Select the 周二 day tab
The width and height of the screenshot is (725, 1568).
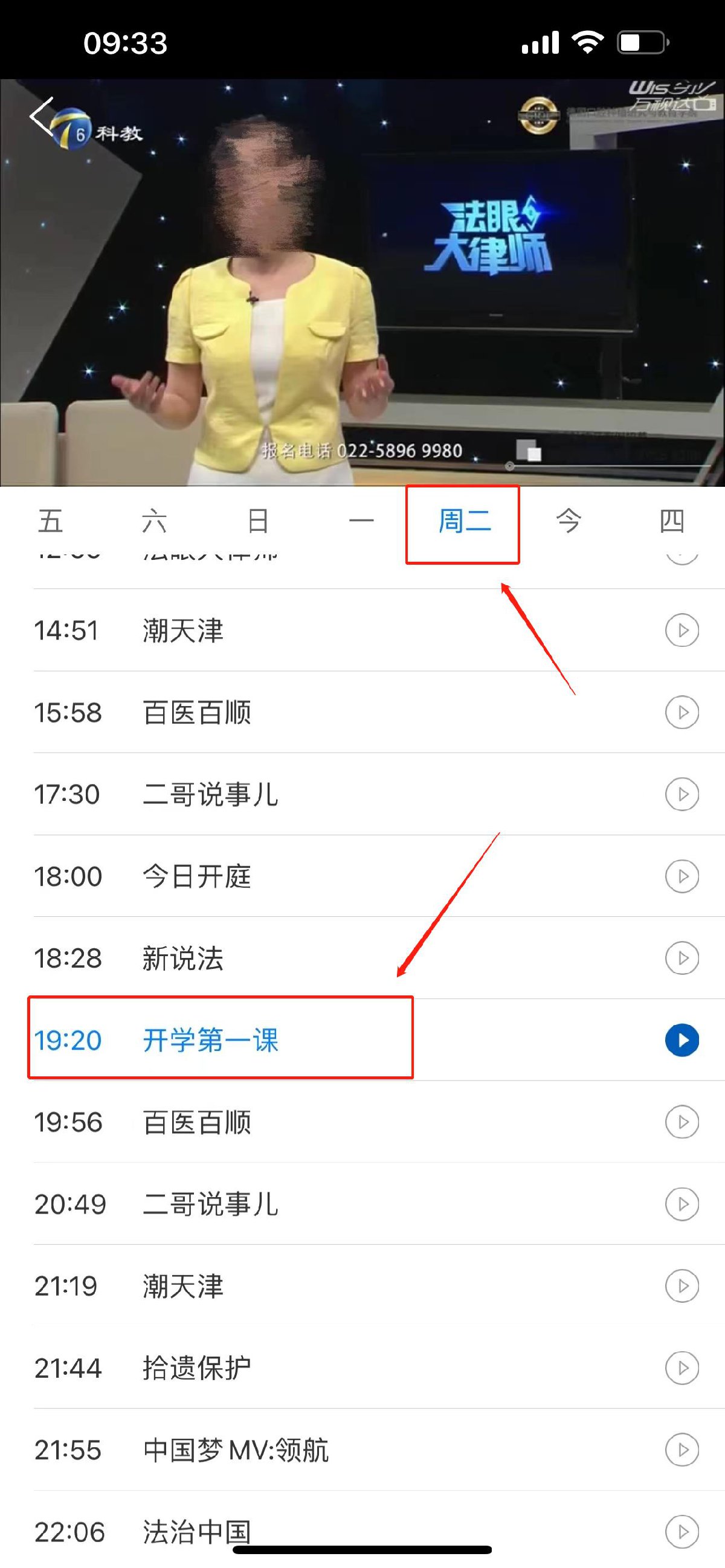click(464, 522)
